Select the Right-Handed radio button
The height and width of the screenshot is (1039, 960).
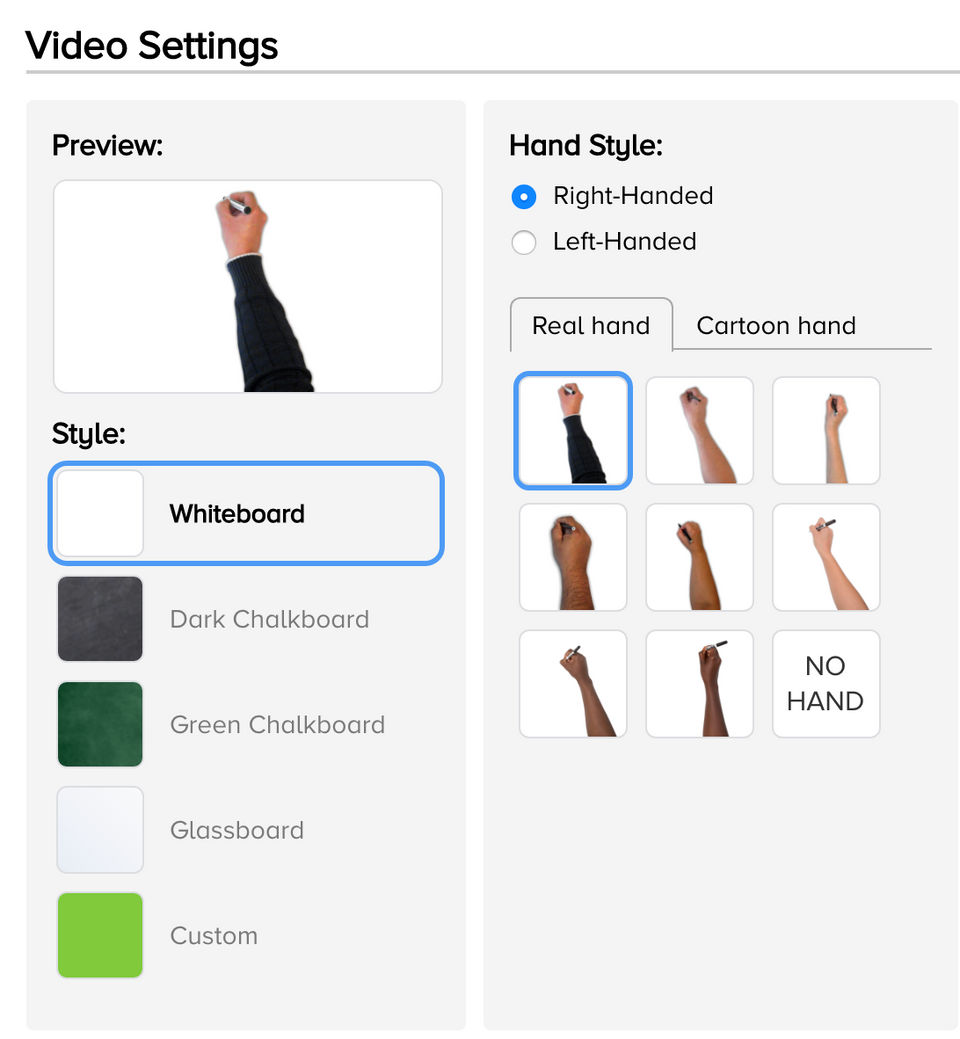pos(524,196)
